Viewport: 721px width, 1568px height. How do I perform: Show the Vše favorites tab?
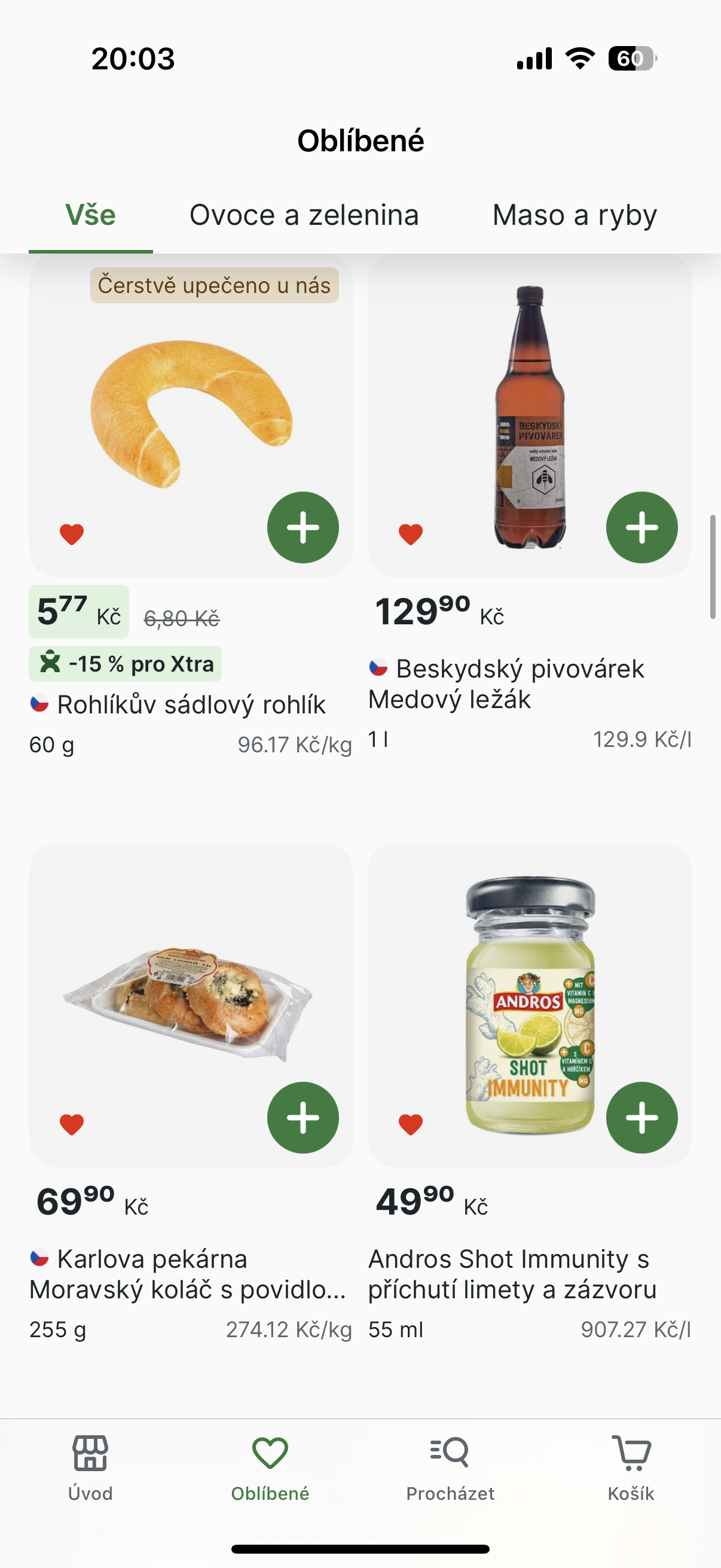tap(91, 215)
